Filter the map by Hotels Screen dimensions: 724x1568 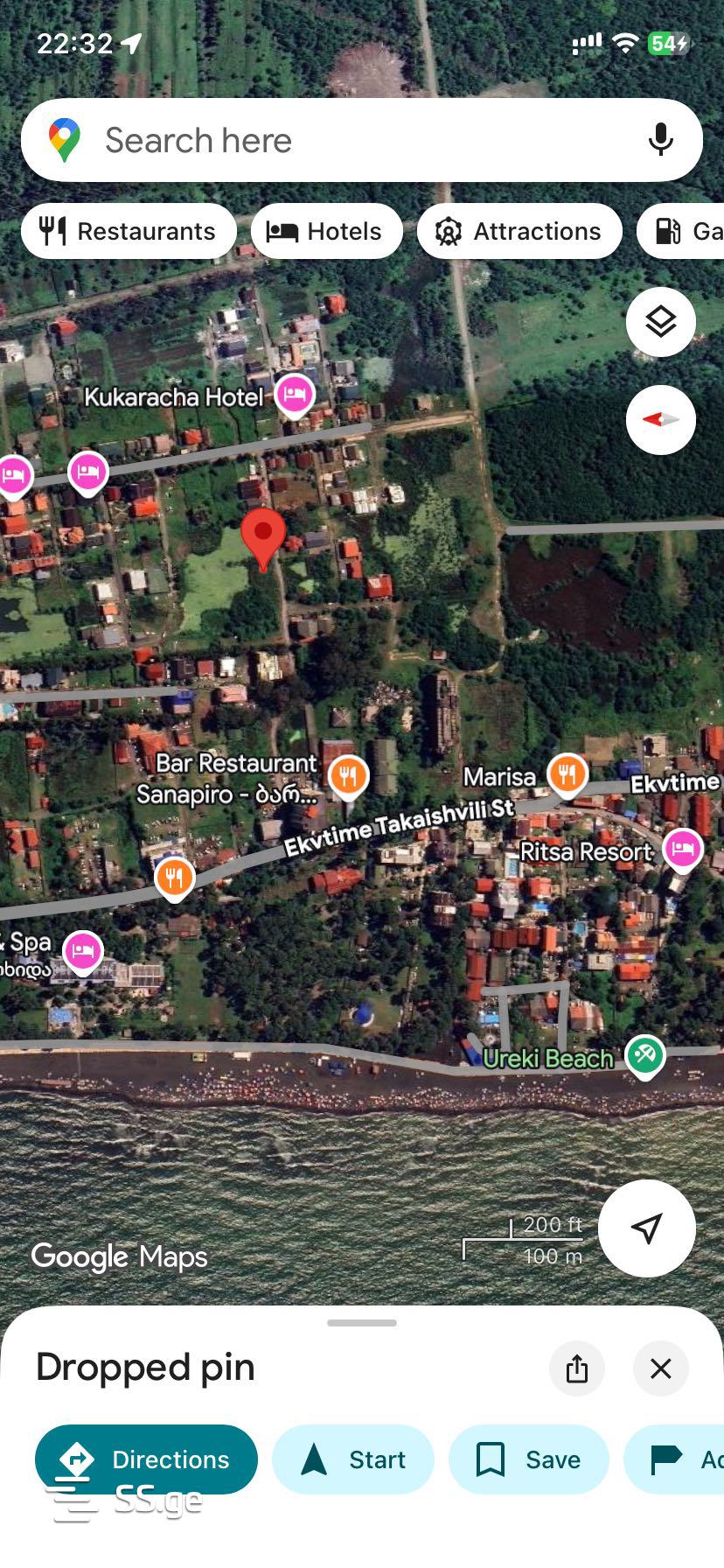click(326, 231)
